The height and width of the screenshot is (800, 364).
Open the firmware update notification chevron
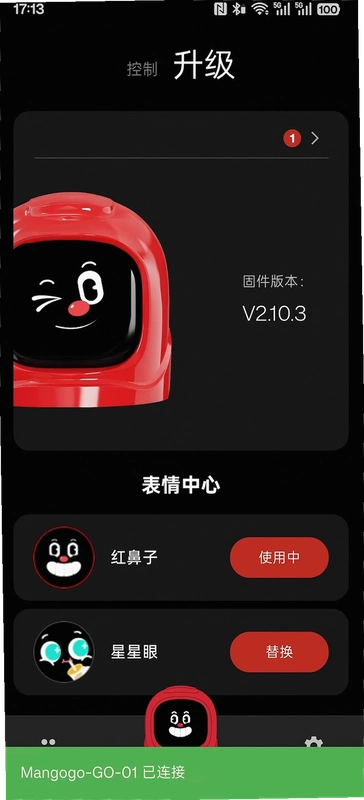click(x=315, y=138)
